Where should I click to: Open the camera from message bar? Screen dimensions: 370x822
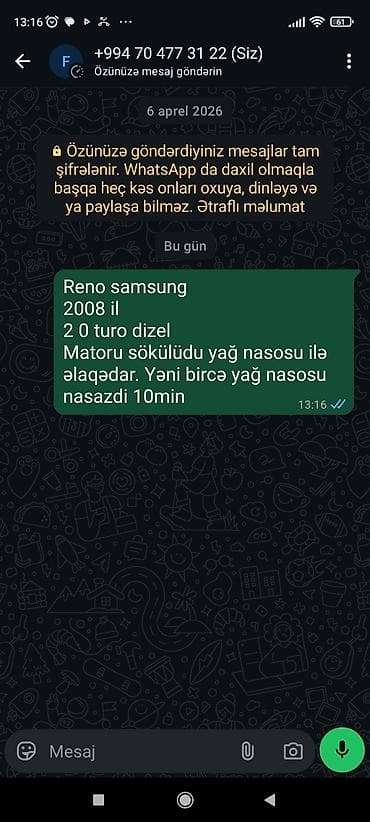point(293,752)
